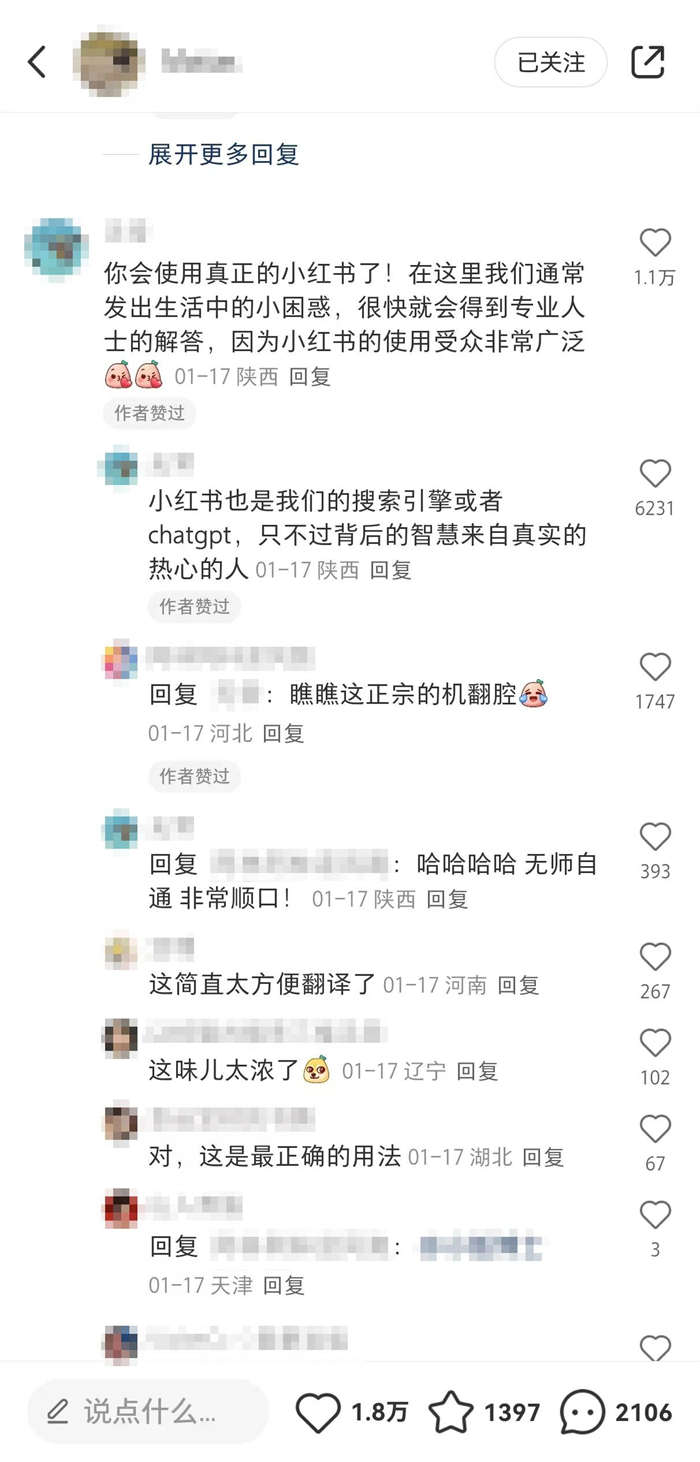Tap the 已关注 following button
The image size is (700, 1462).
pyautogui.click(x=551, y=62)
